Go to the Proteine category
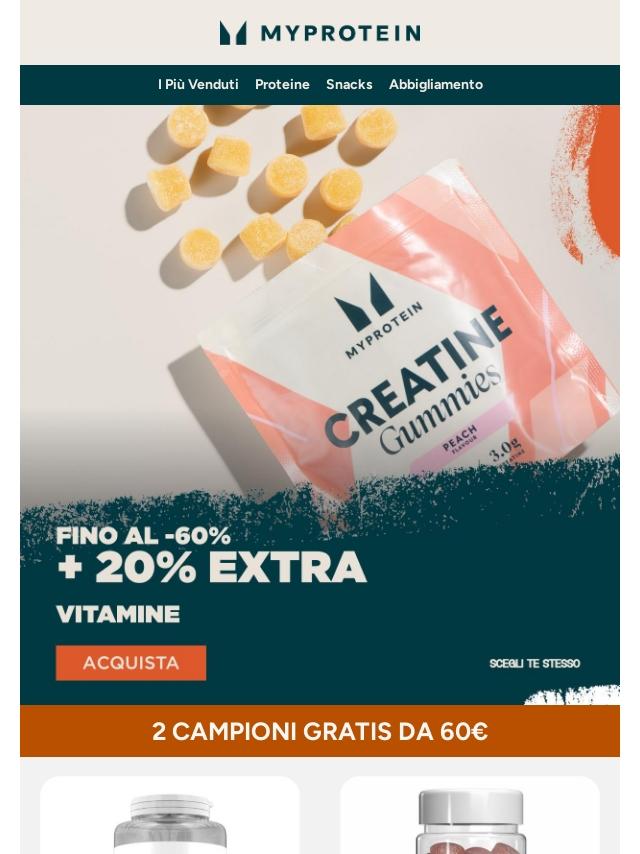 tap(282, 85)
